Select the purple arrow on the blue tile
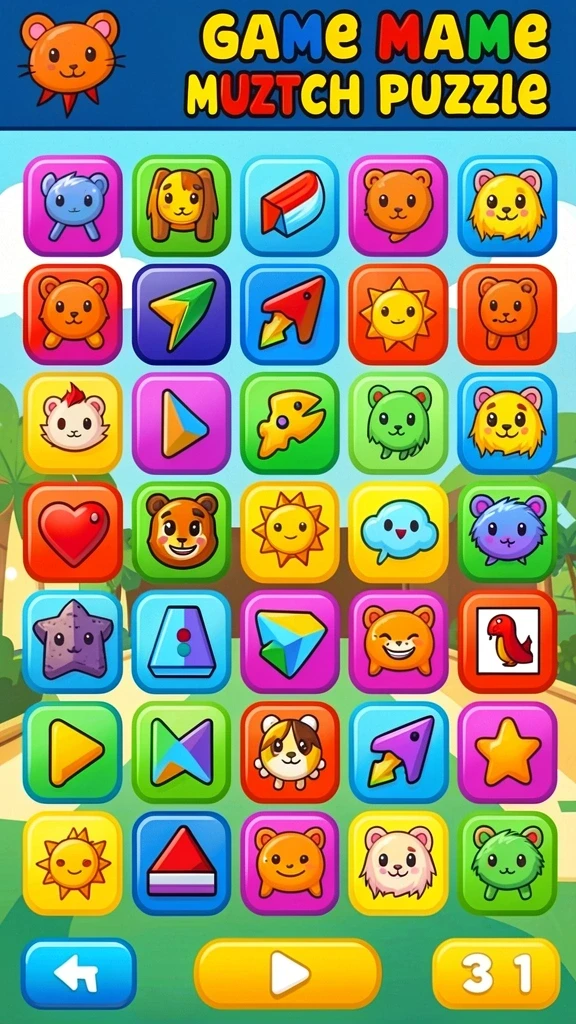The image size is (576, 1024). pyautogui.click(x=398, y=752)
